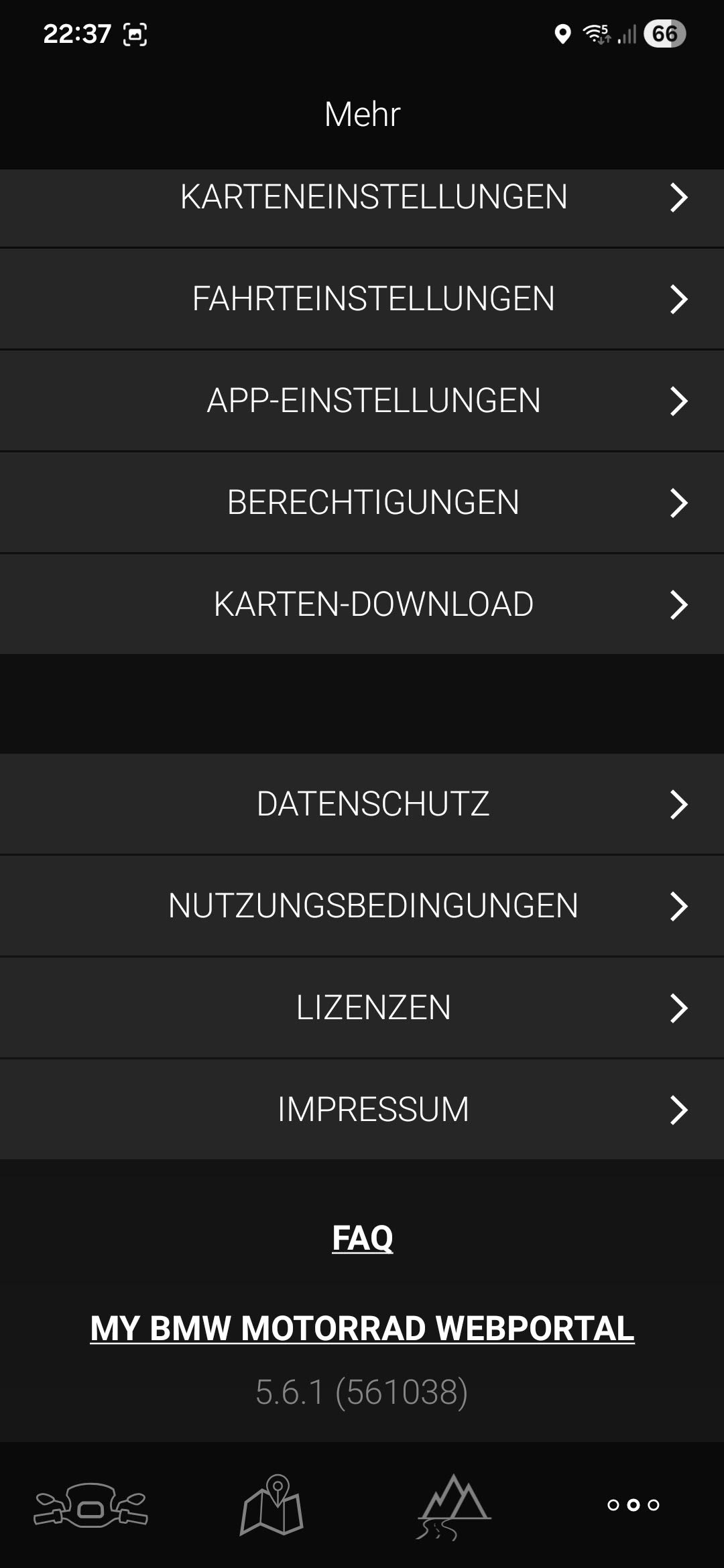Open Karten-Download
The width and height of the screenshot is (724, 1568).
coord(362,604)
